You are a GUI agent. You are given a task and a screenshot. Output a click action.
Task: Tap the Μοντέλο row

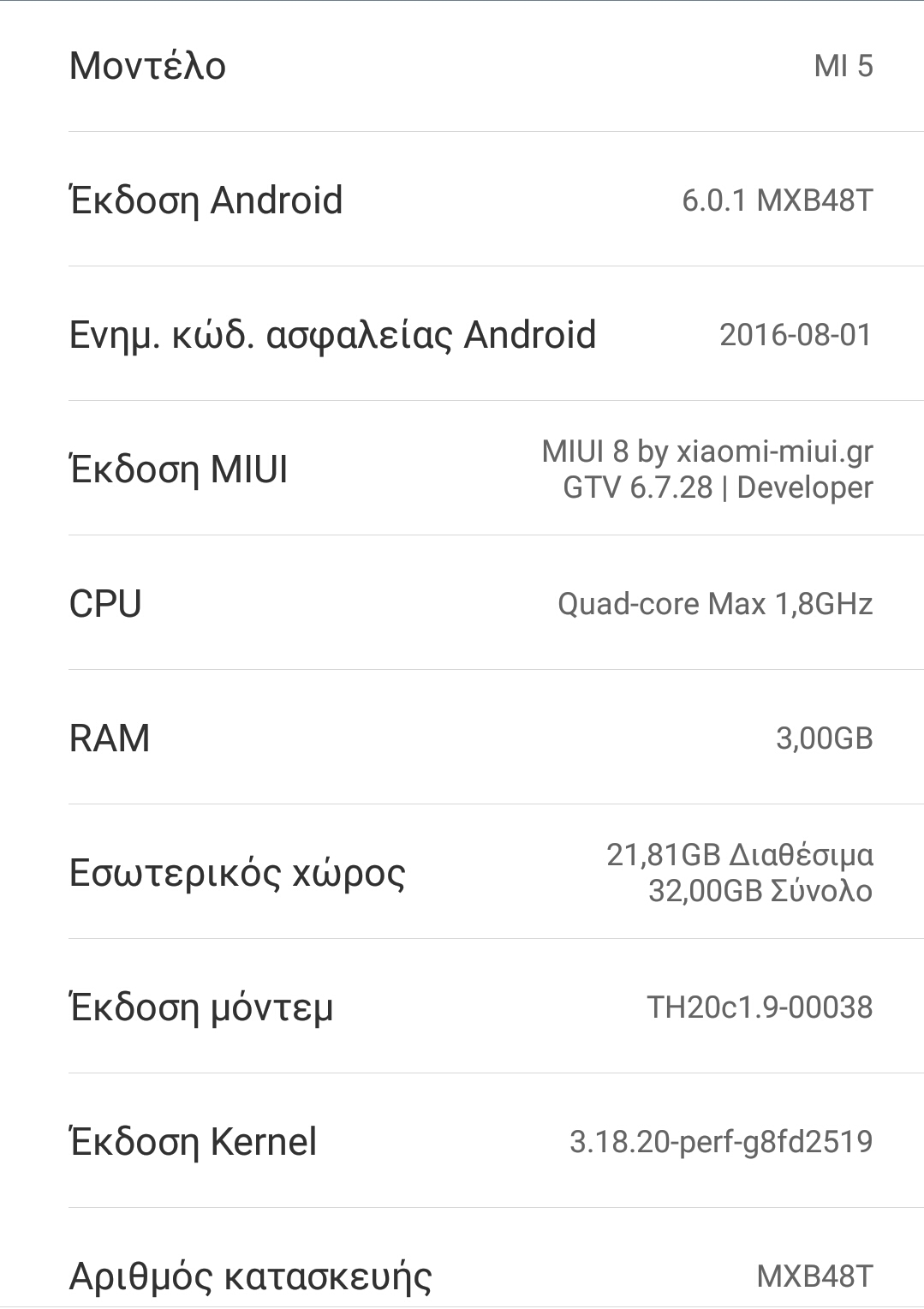click(462, 66)
